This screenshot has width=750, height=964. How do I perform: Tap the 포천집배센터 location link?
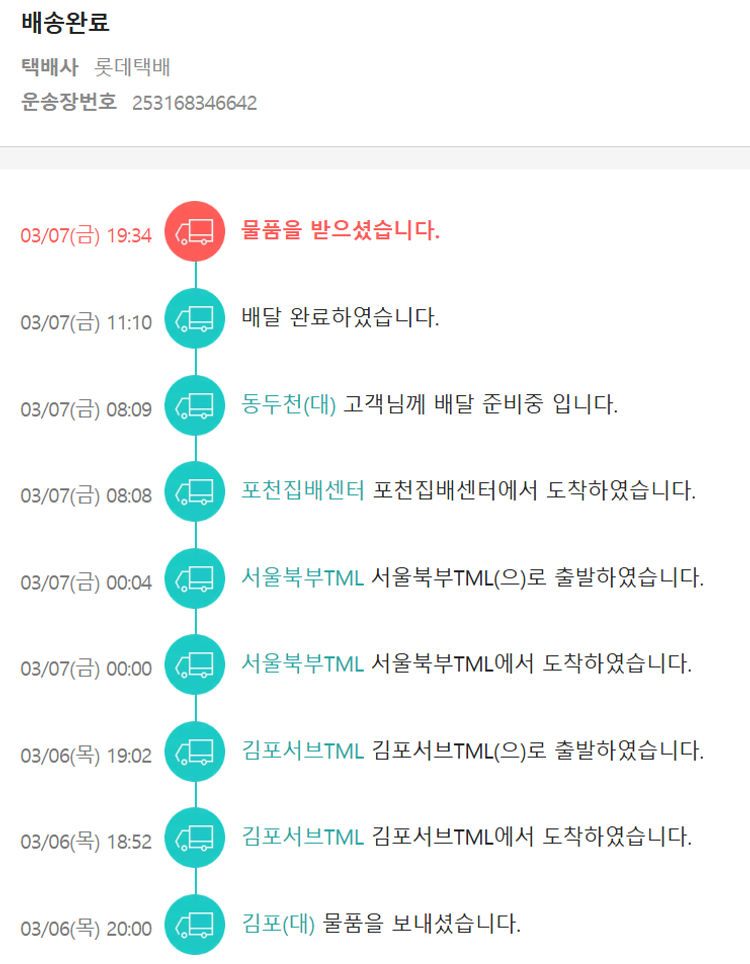click(303, 491)
